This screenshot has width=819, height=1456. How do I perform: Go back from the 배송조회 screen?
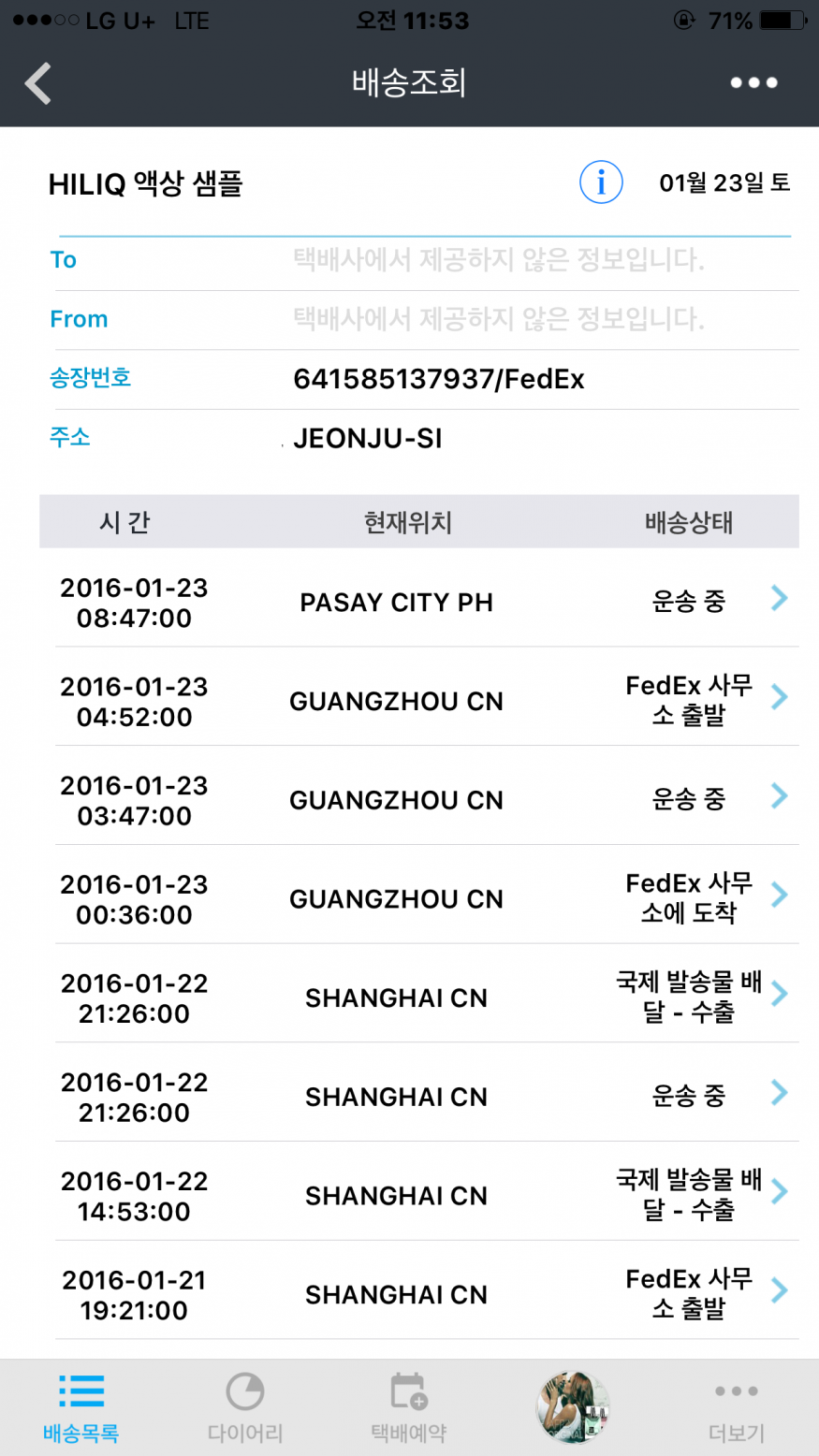pos(38,83)
